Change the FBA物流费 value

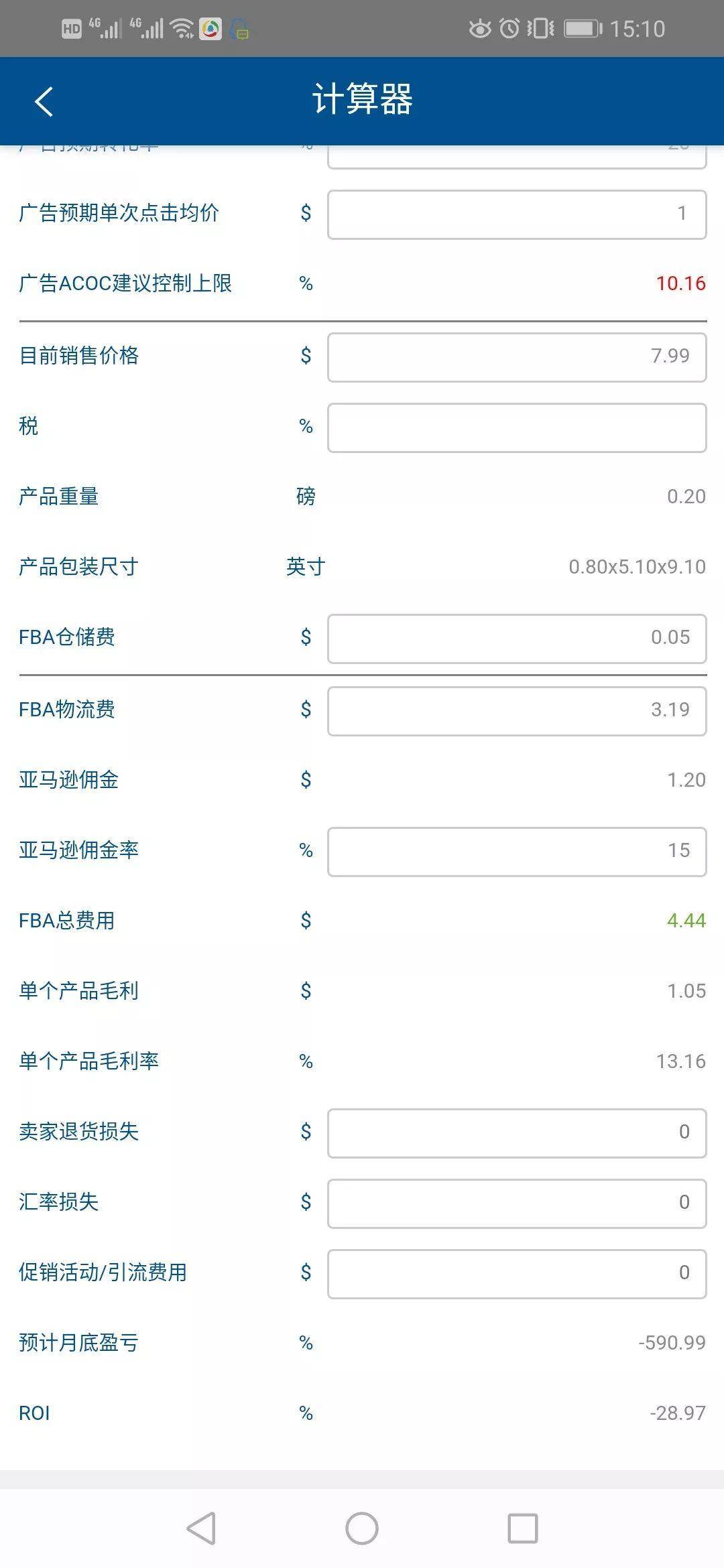pos(517,711)
